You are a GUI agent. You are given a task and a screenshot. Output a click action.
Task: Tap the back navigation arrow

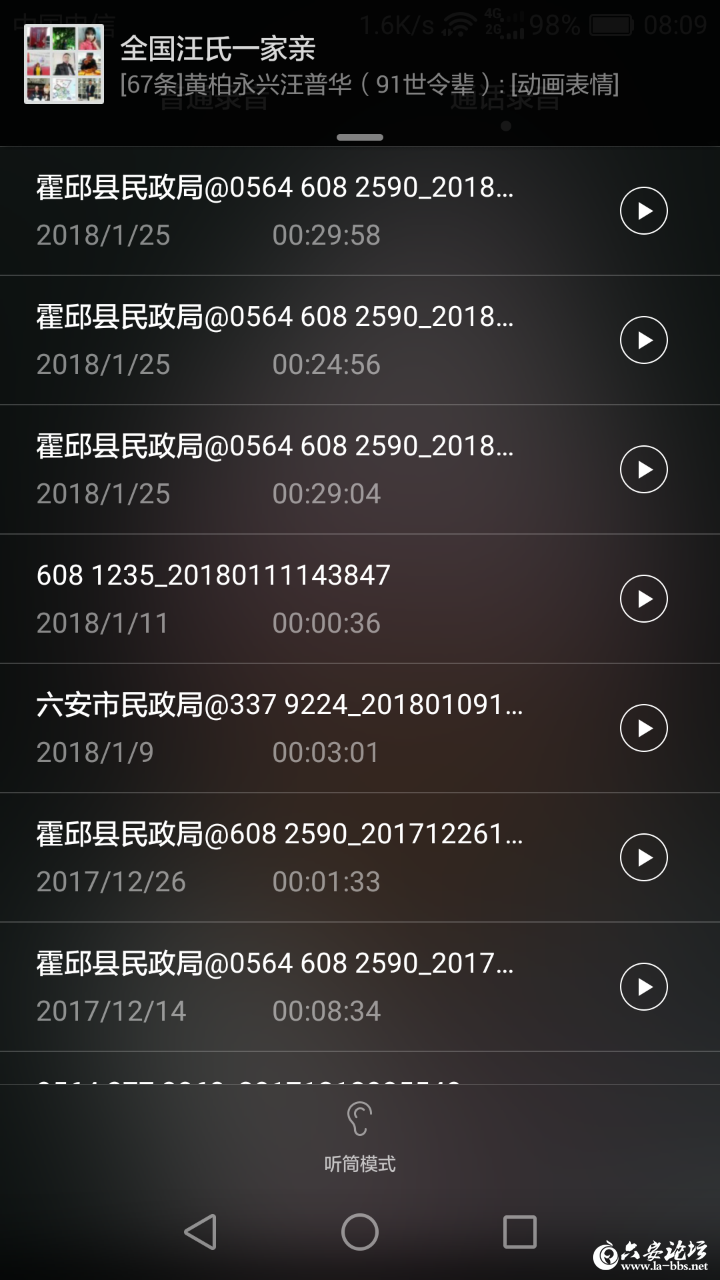pyautogui.click(x=201, y=1233)
